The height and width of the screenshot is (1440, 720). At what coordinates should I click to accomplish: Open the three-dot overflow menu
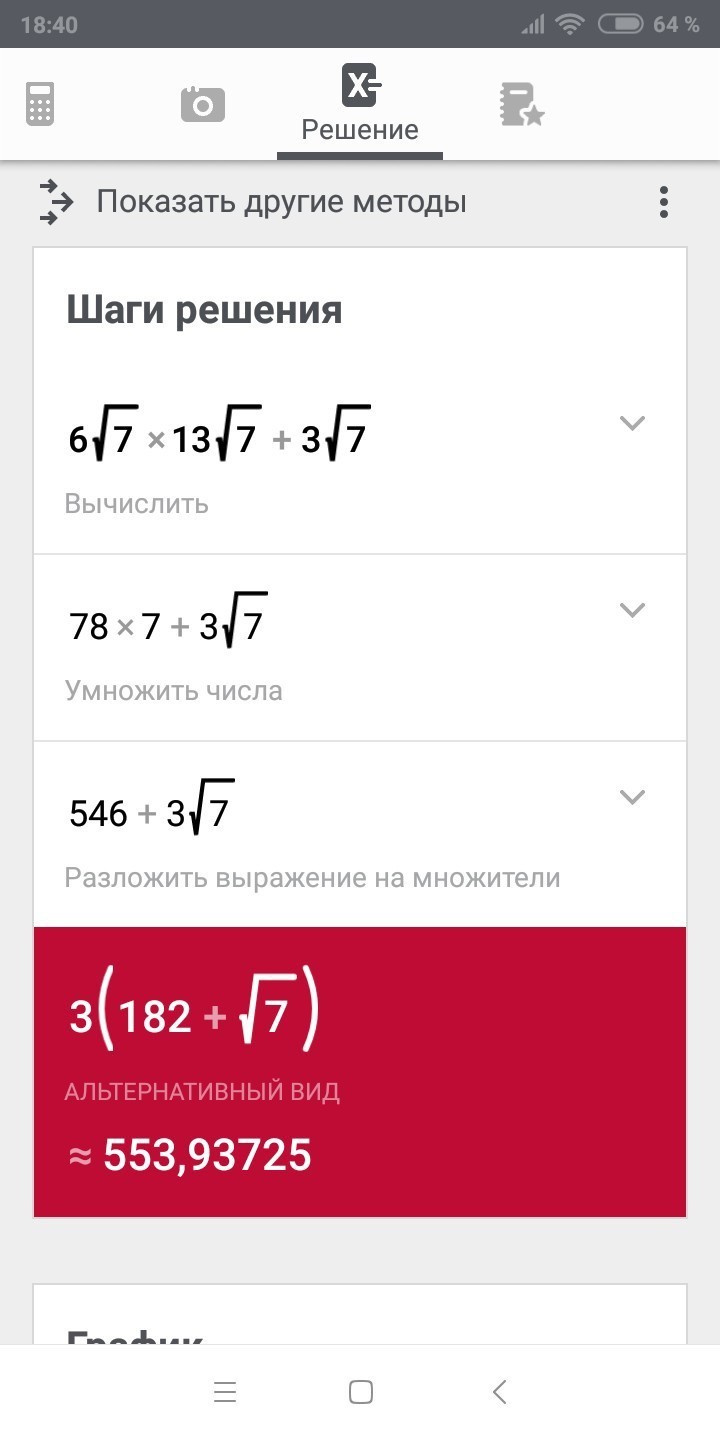click(663, 202)
